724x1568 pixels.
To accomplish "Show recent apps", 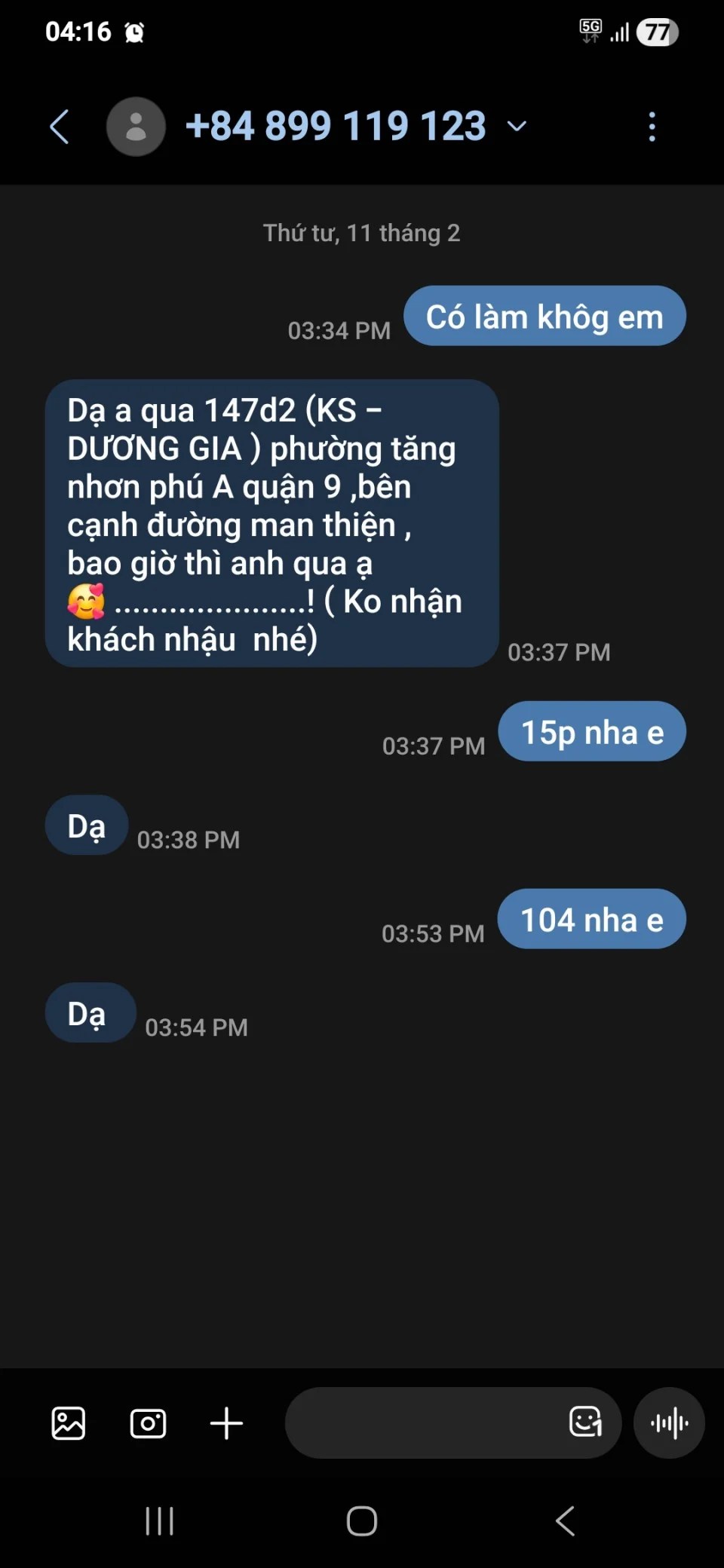I will 159,1521.
